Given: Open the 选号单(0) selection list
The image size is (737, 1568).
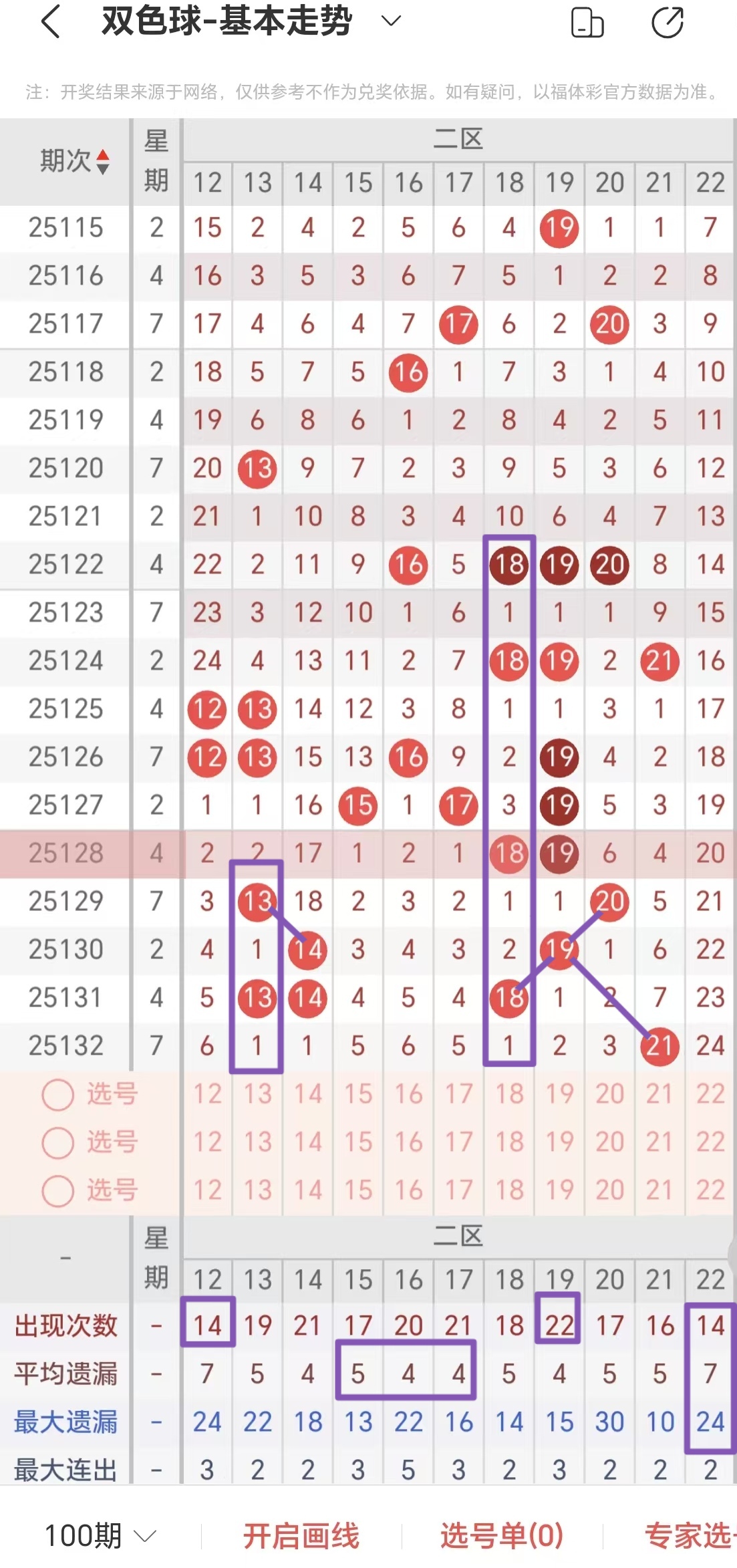Looking at the screenshot, I should (x=502, y=1536).
